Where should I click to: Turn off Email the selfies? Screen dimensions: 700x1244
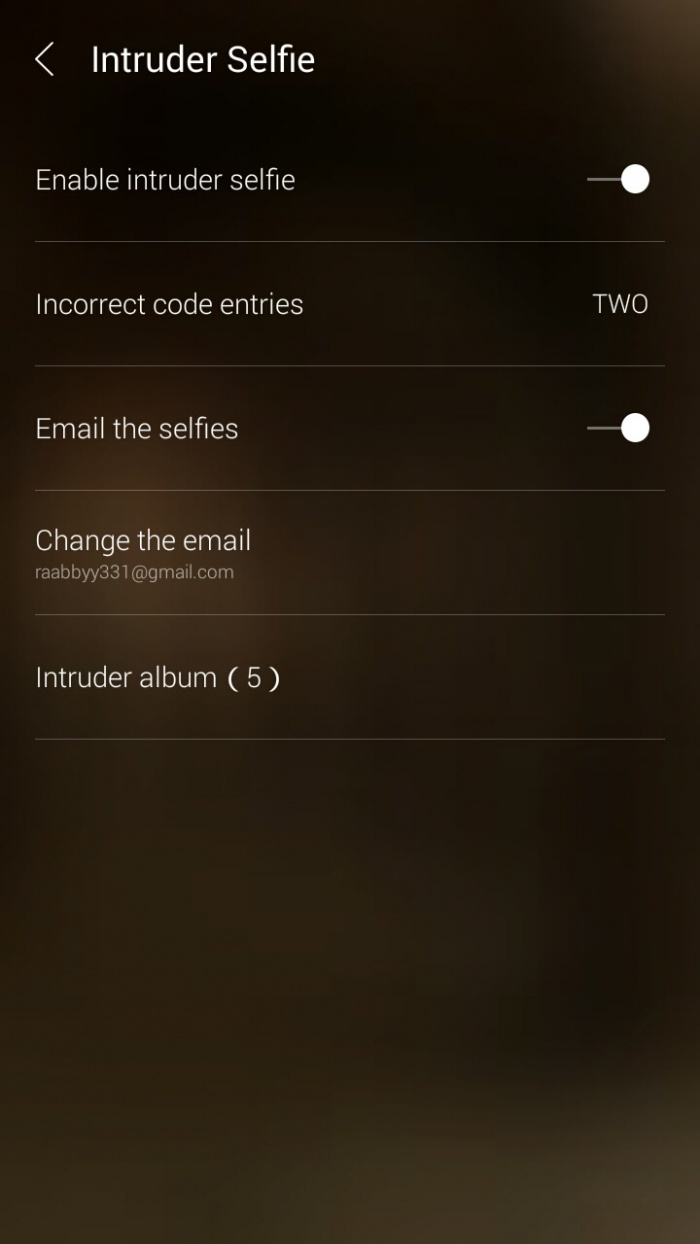(x=619, y=429)
